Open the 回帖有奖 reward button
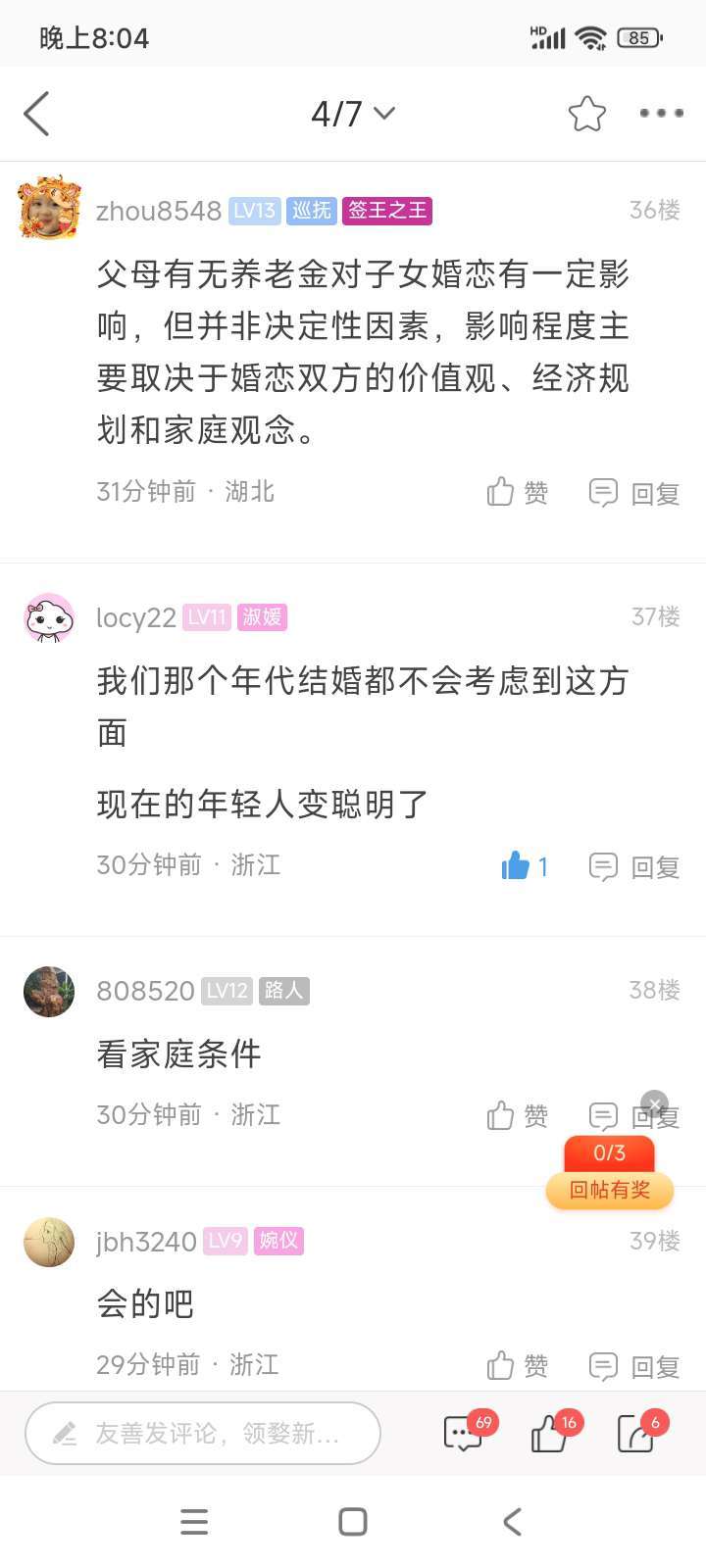 [609, 1189]
